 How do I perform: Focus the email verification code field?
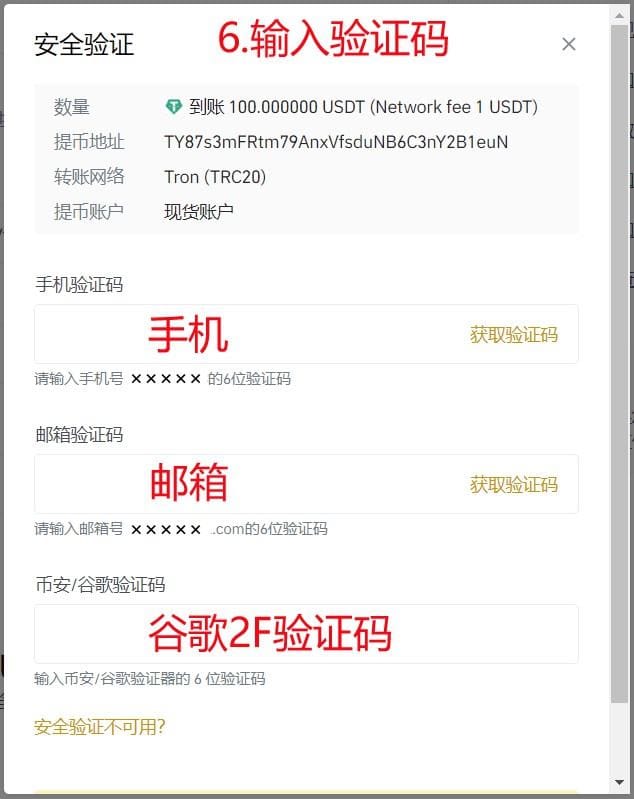click(306, 484)
